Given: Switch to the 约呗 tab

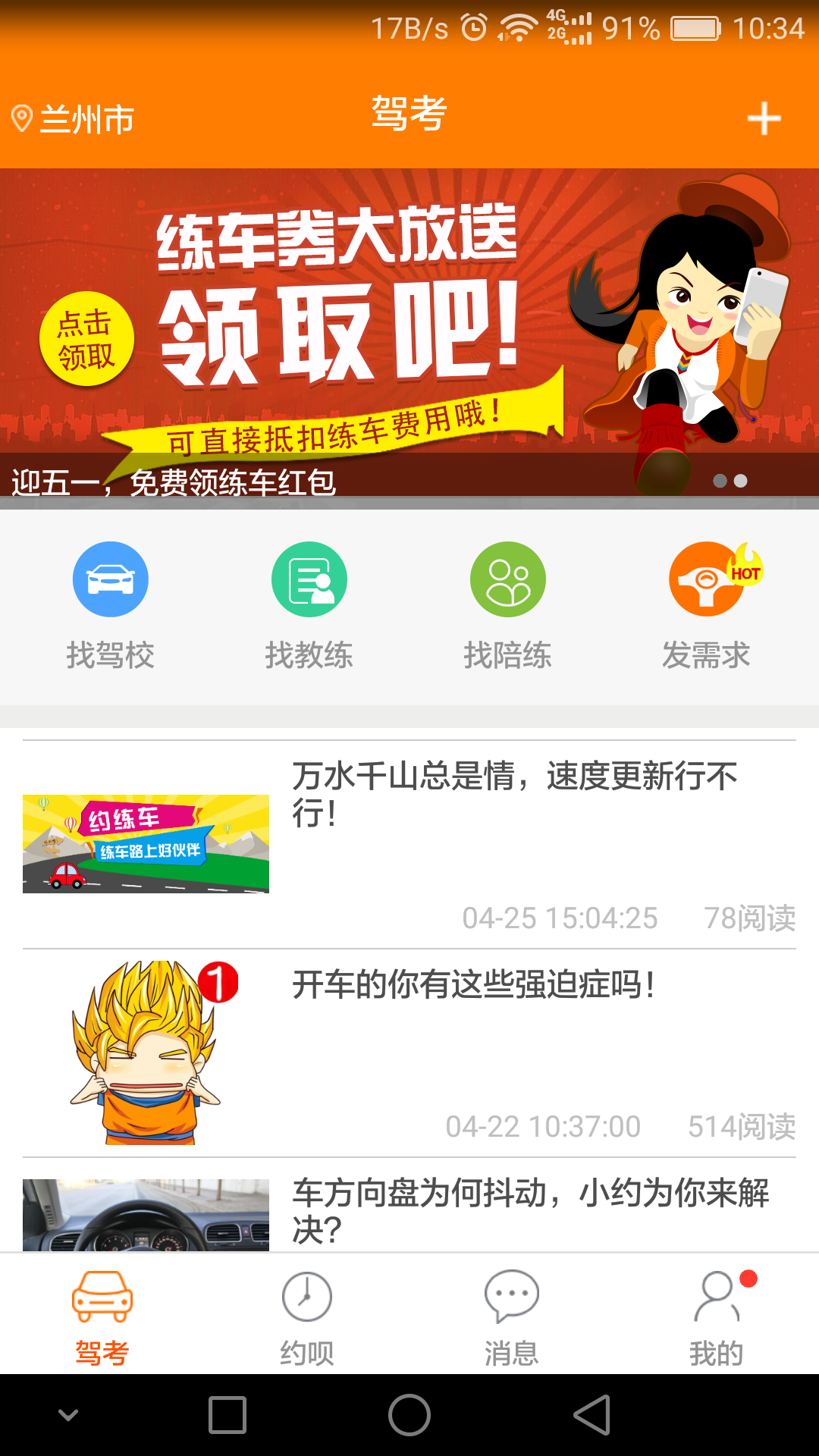Looking at the screenshot, I should pos(307,1317).
